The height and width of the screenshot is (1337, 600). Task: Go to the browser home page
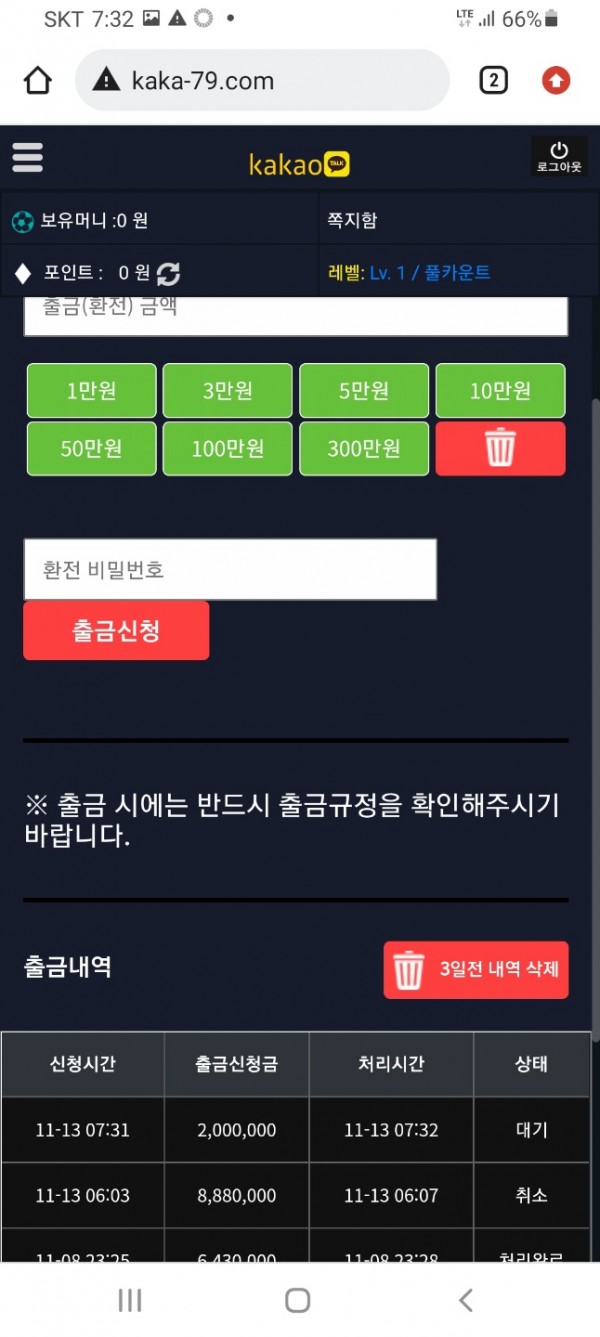click(38, 80)
